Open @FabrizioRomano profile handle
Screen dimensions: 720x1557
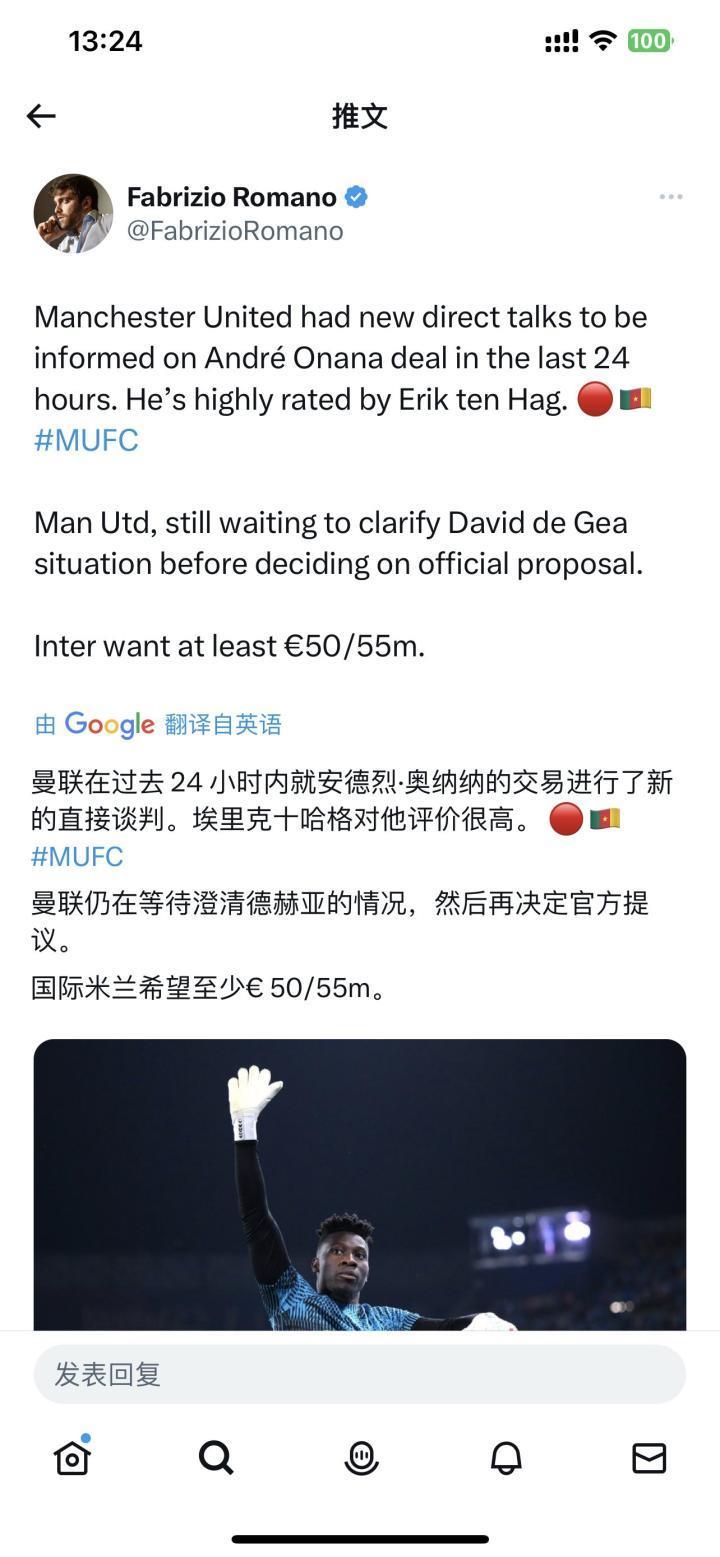[233, 230]
